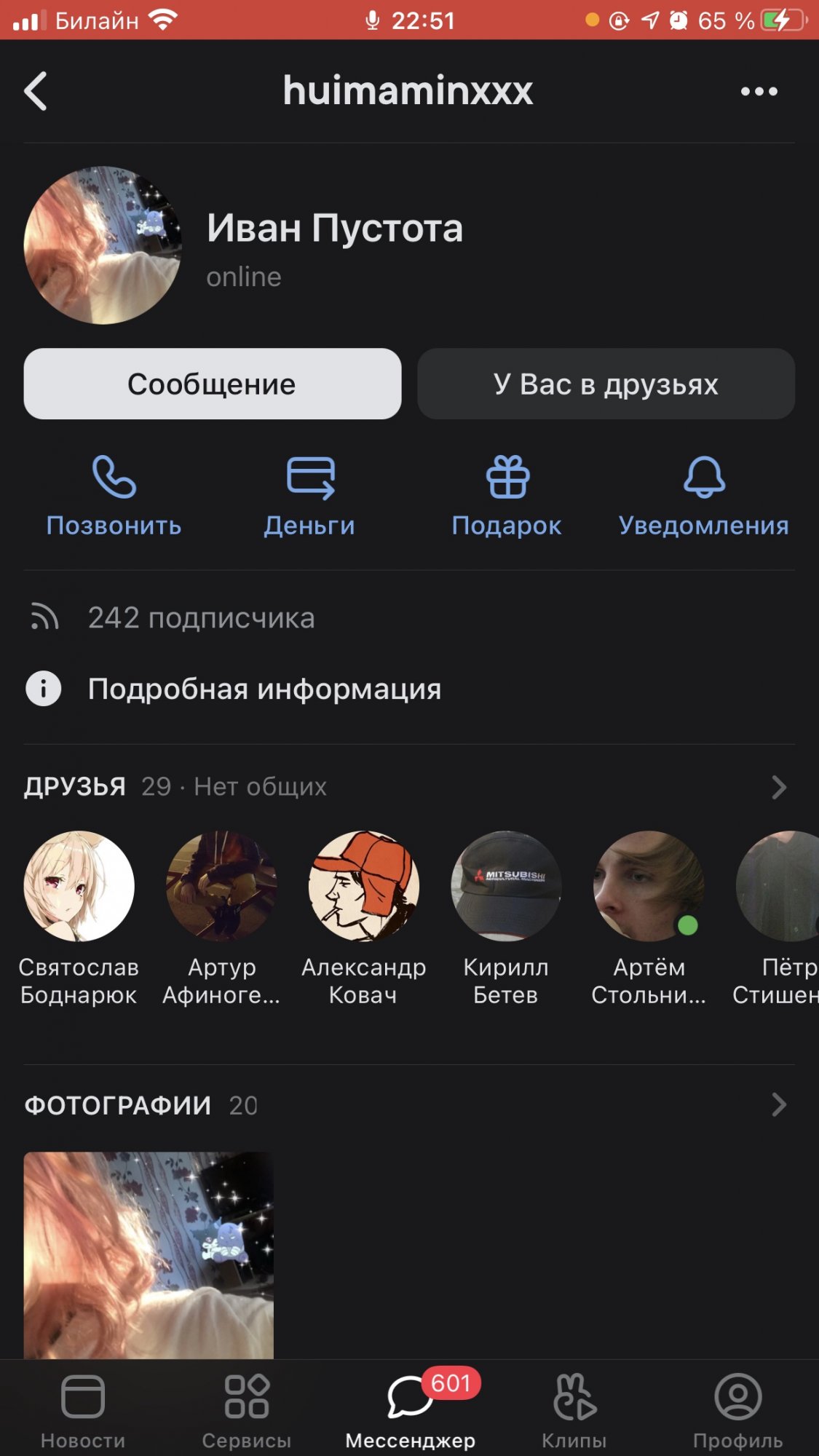
Task: Open Иван Пустота's profile avatar
Action: tap(103, 245)
